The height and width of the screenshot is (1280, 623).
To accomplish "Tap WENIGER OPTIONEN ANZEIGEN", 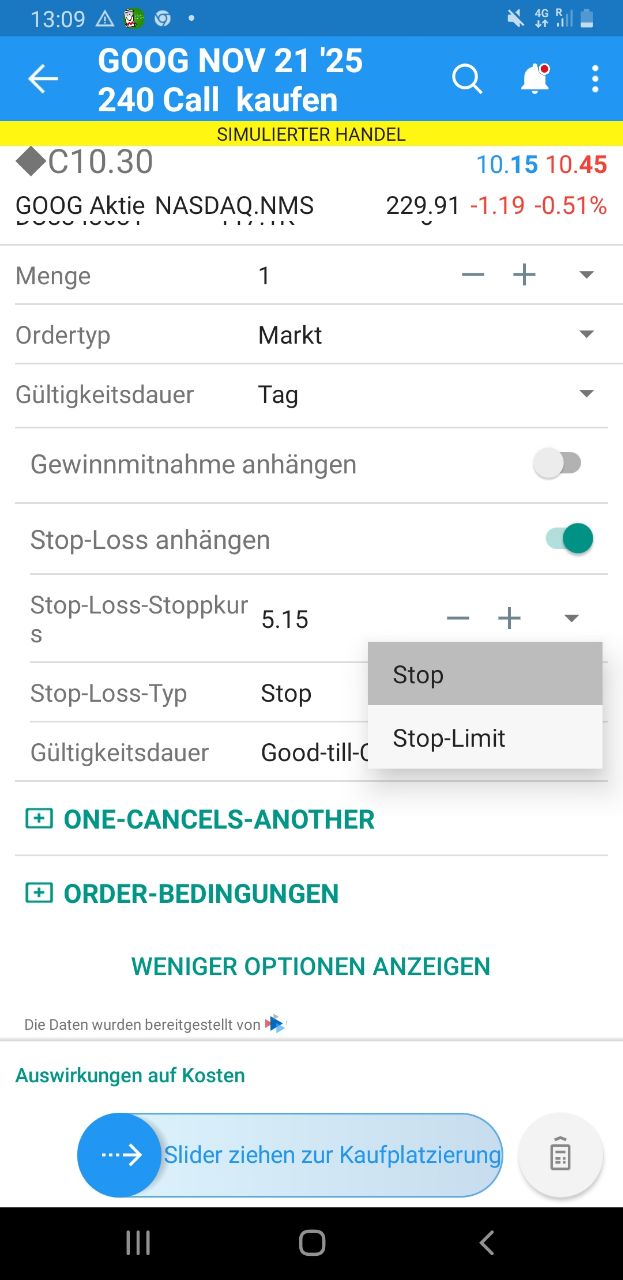I will [311, 967].
